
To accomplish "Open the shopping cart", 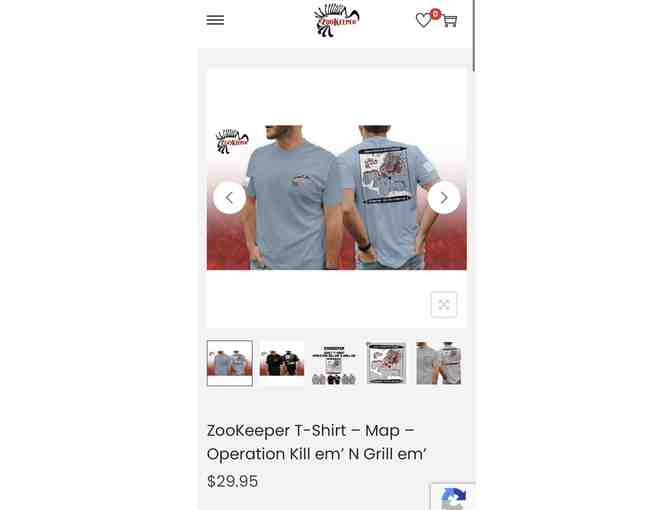I will click(x=450, y=21).
